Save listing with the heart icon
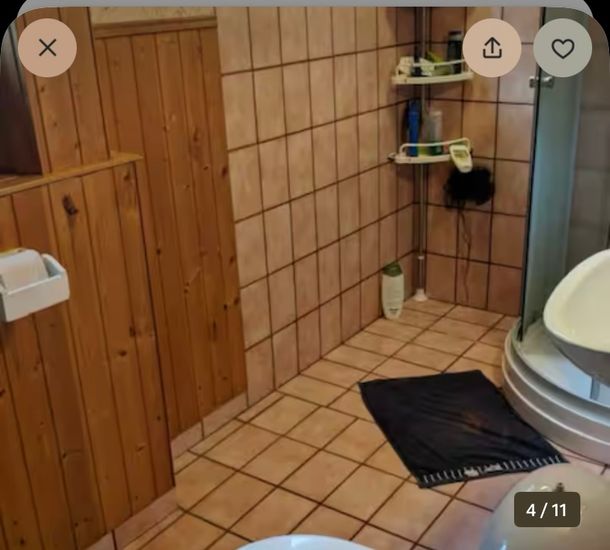Viewport: 610px width, 550px height. point(563,48)
